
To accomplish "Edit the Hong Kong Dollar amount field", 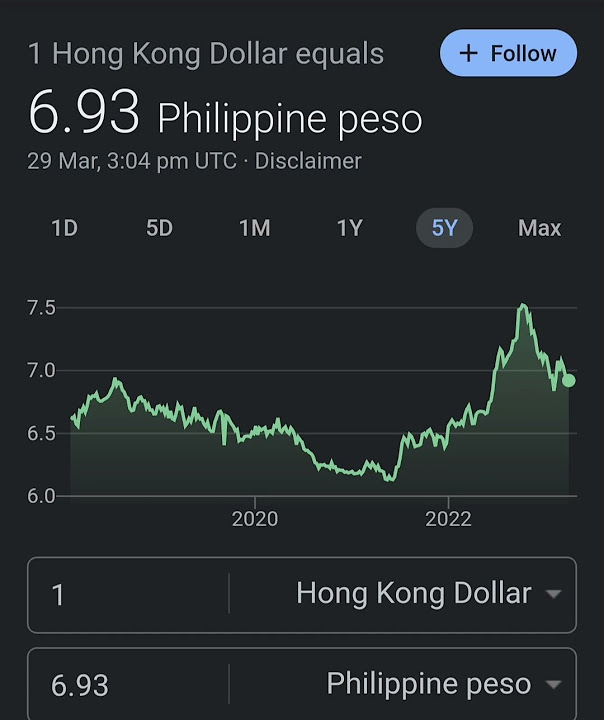I will [x=128, y=594].
